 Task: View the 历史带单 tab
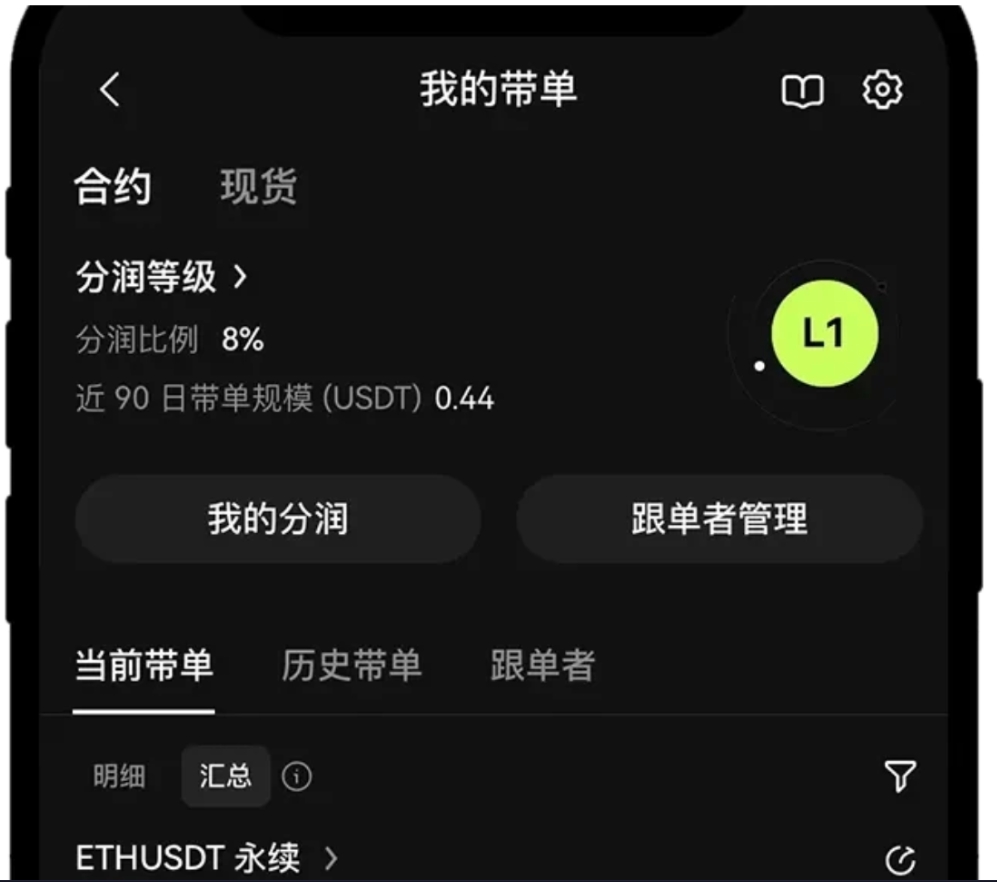tap(351, 666)
